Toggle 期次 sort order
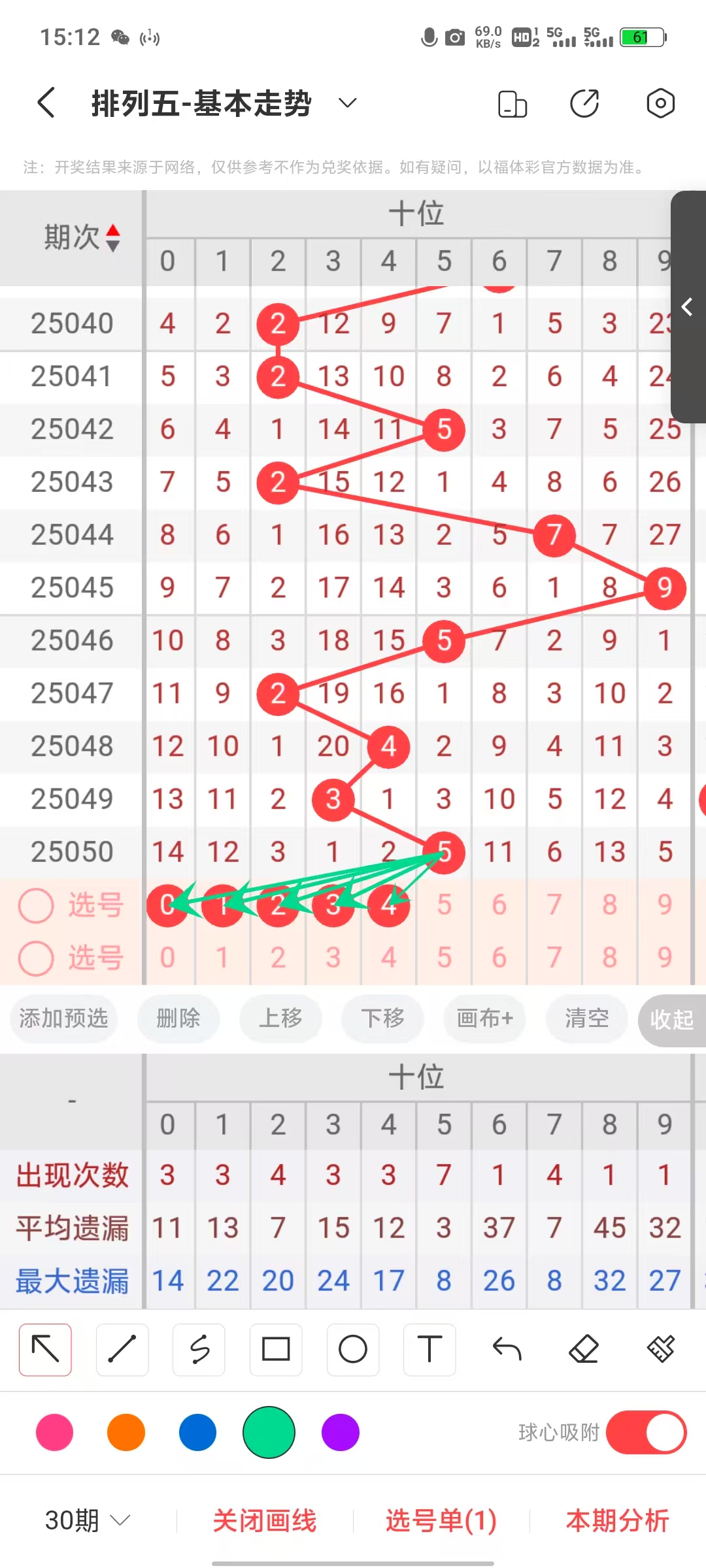The width and height of the screenshot is (706, 1568). coord(112,238)
